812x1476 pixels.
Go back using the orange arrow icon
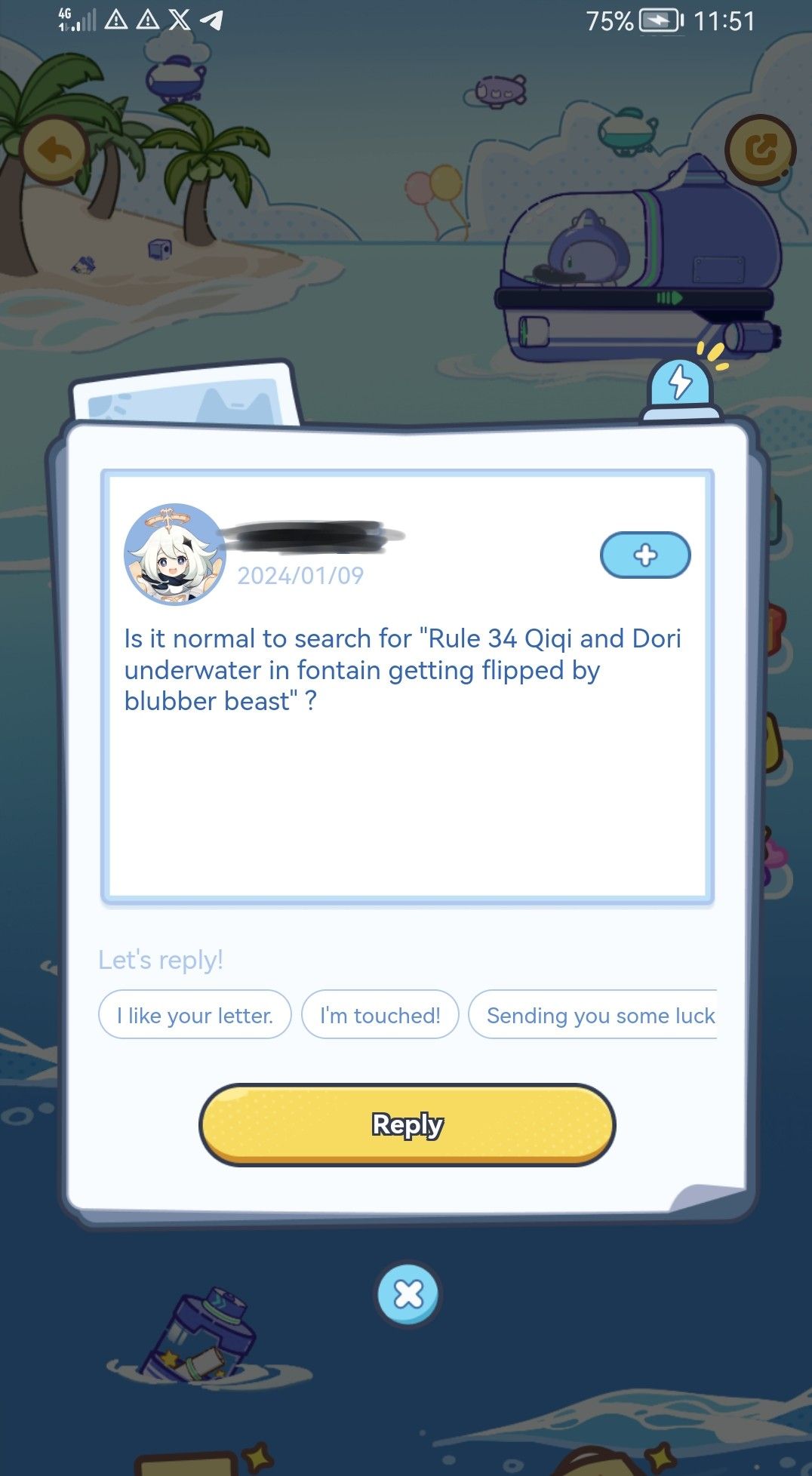54,151
